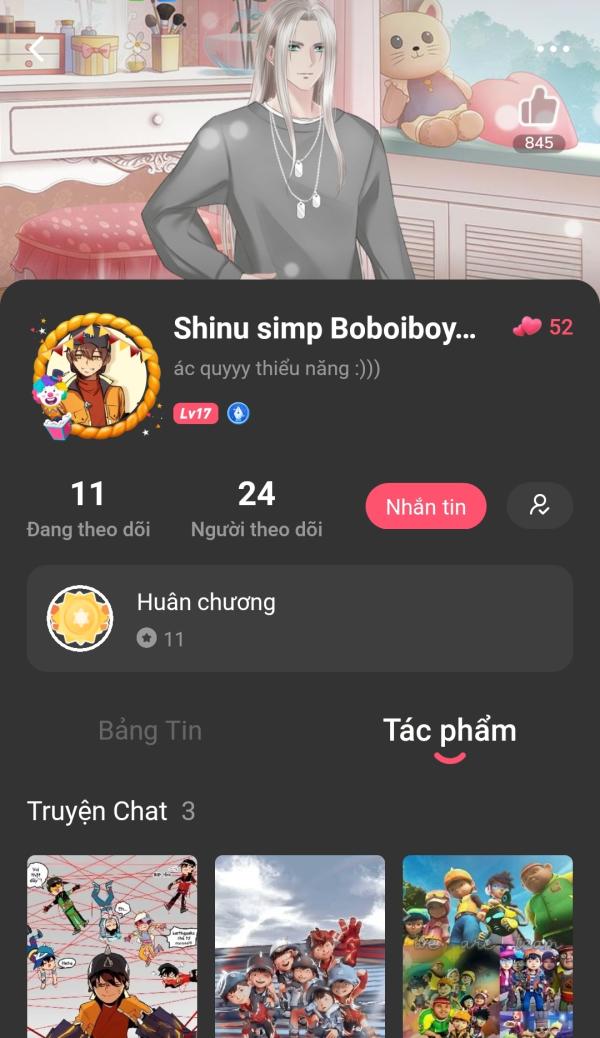600x1038 pixels.
Task: Select the Tác phẩm tab
Action: pyautogui.click(x=450, y=731)
